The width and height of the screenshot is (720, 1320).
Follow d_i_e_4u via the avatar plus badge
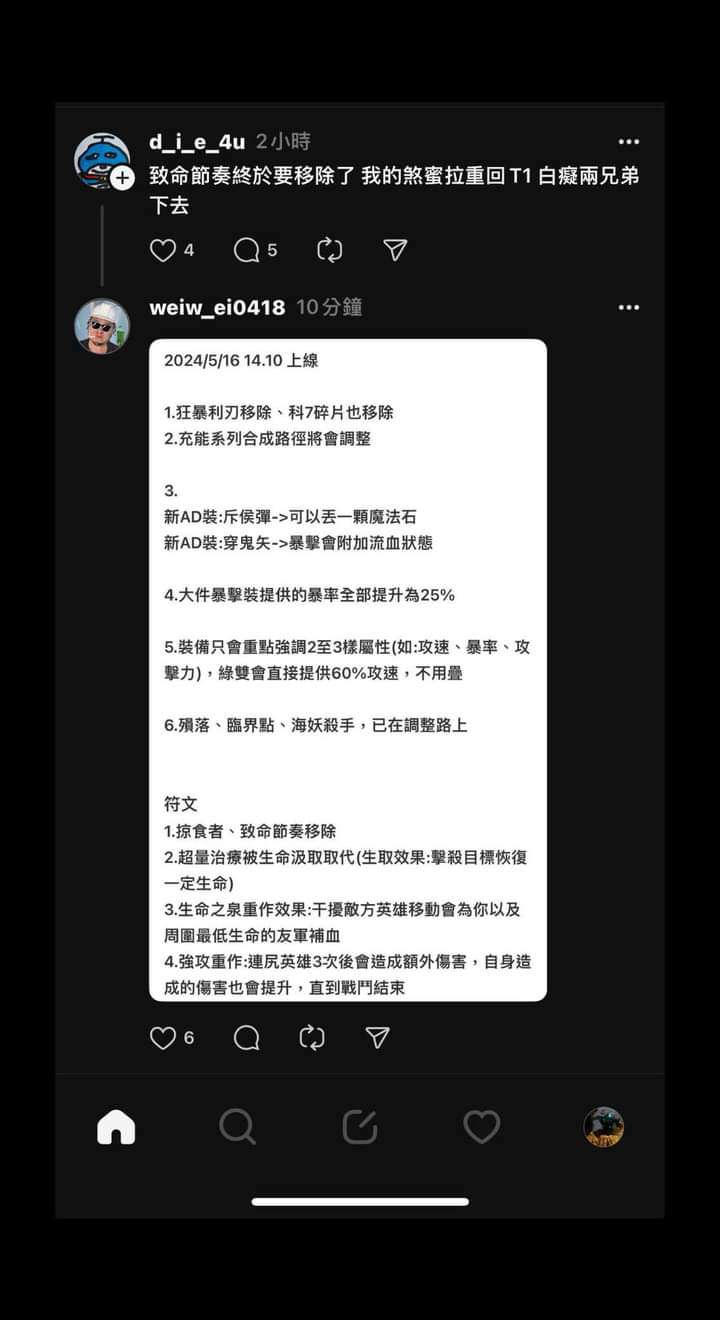(x=122, y=179)
